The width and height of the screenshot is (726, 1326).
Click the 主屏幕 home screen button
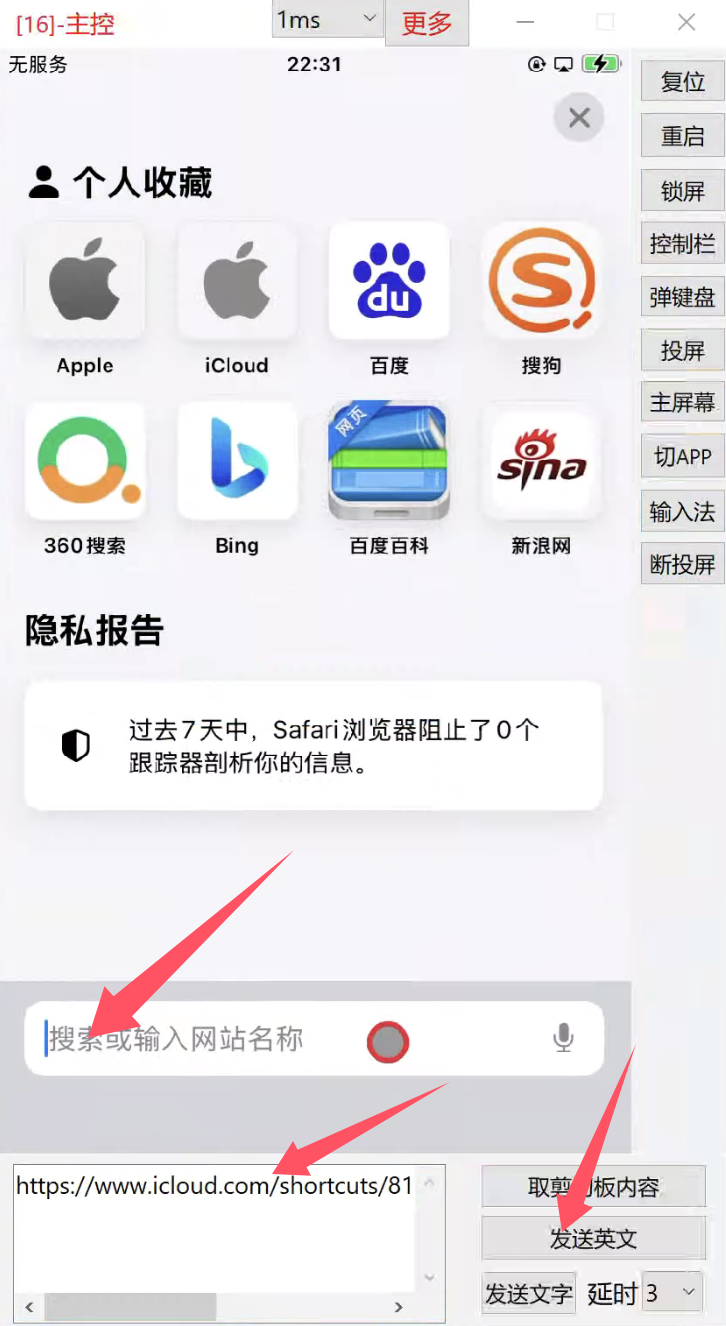tap(683, 402)
